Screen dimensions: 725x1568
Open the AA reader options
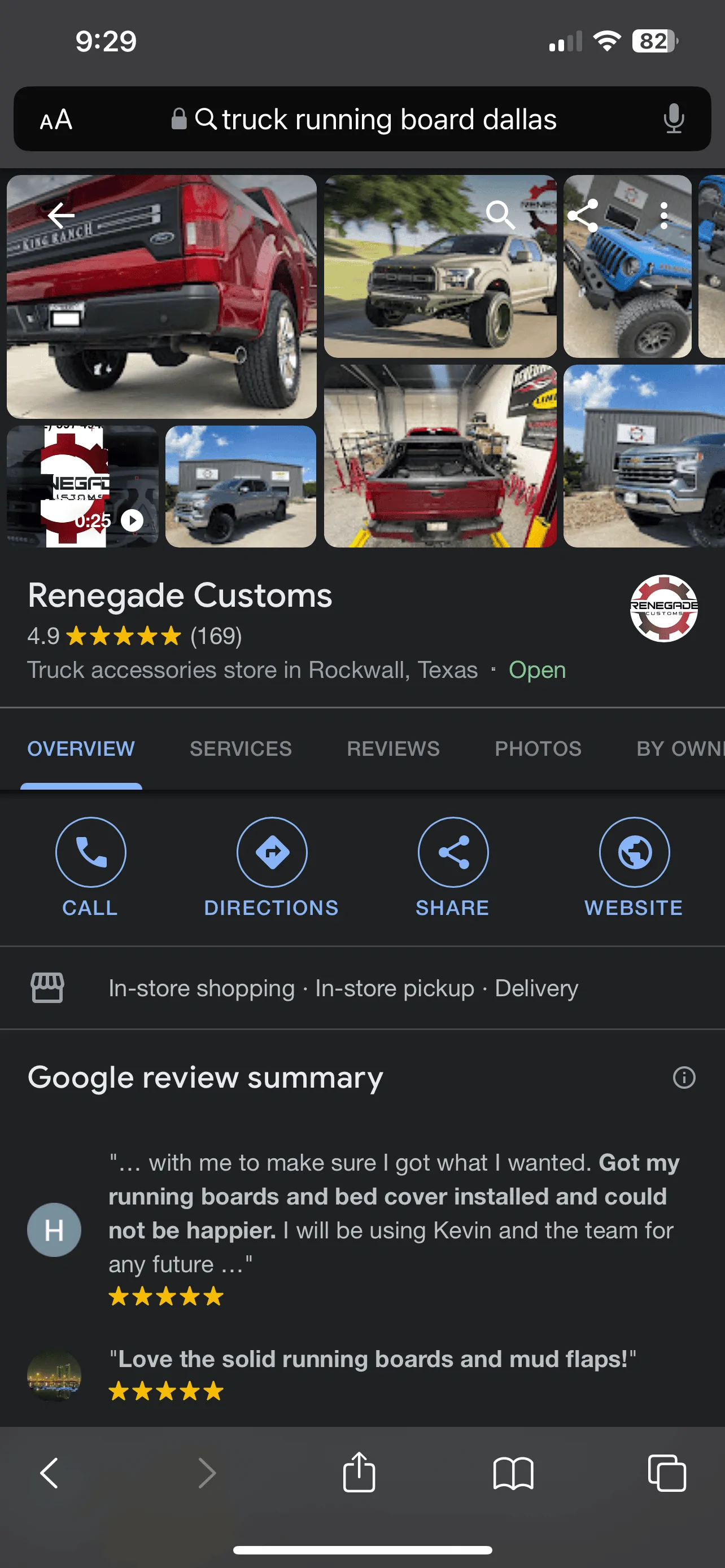tap(56, 119)
